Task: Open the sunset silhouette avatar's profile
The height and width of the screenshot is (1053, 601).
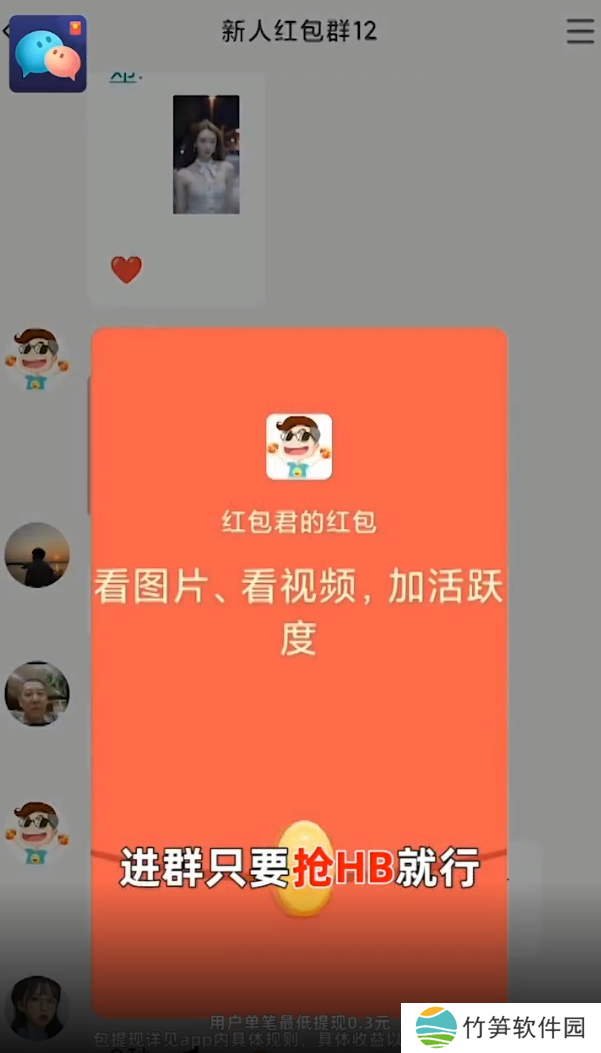Action: (x=37, y=555)
